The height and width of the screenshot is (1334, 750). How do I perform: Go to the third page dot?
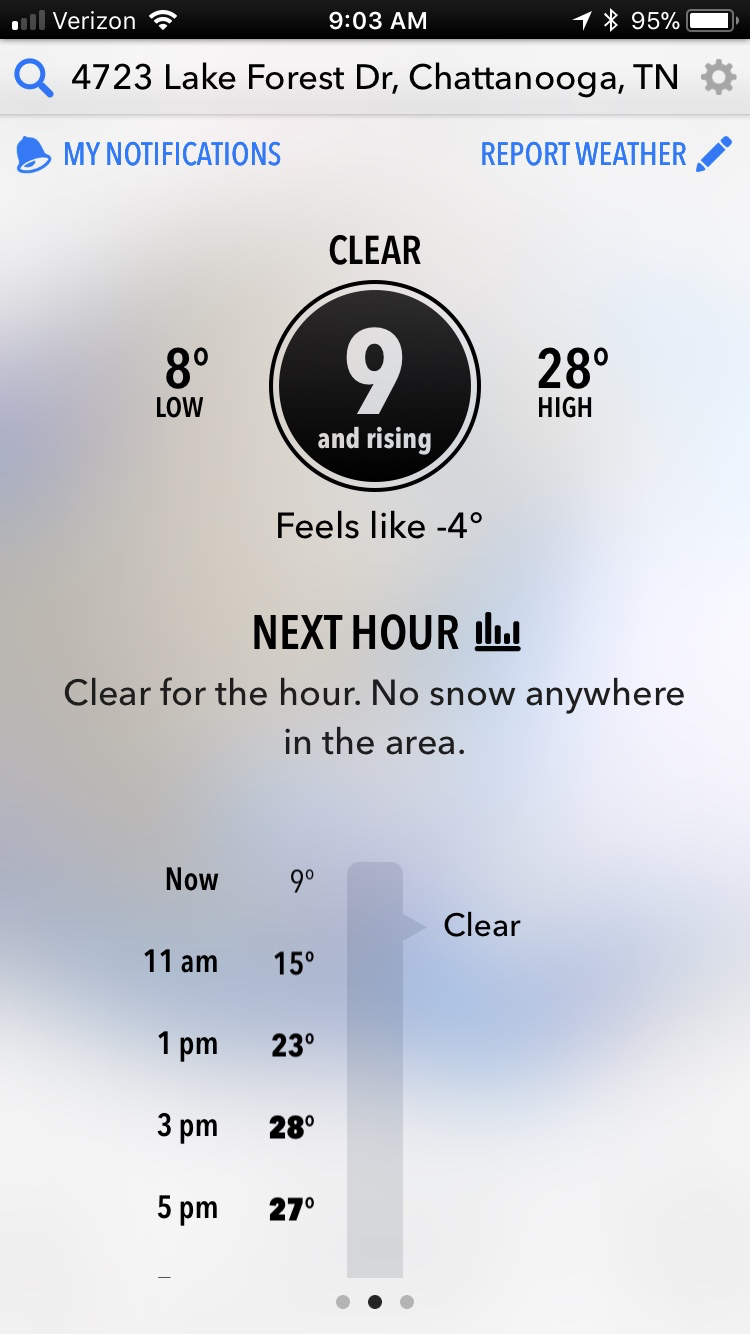406,1302
